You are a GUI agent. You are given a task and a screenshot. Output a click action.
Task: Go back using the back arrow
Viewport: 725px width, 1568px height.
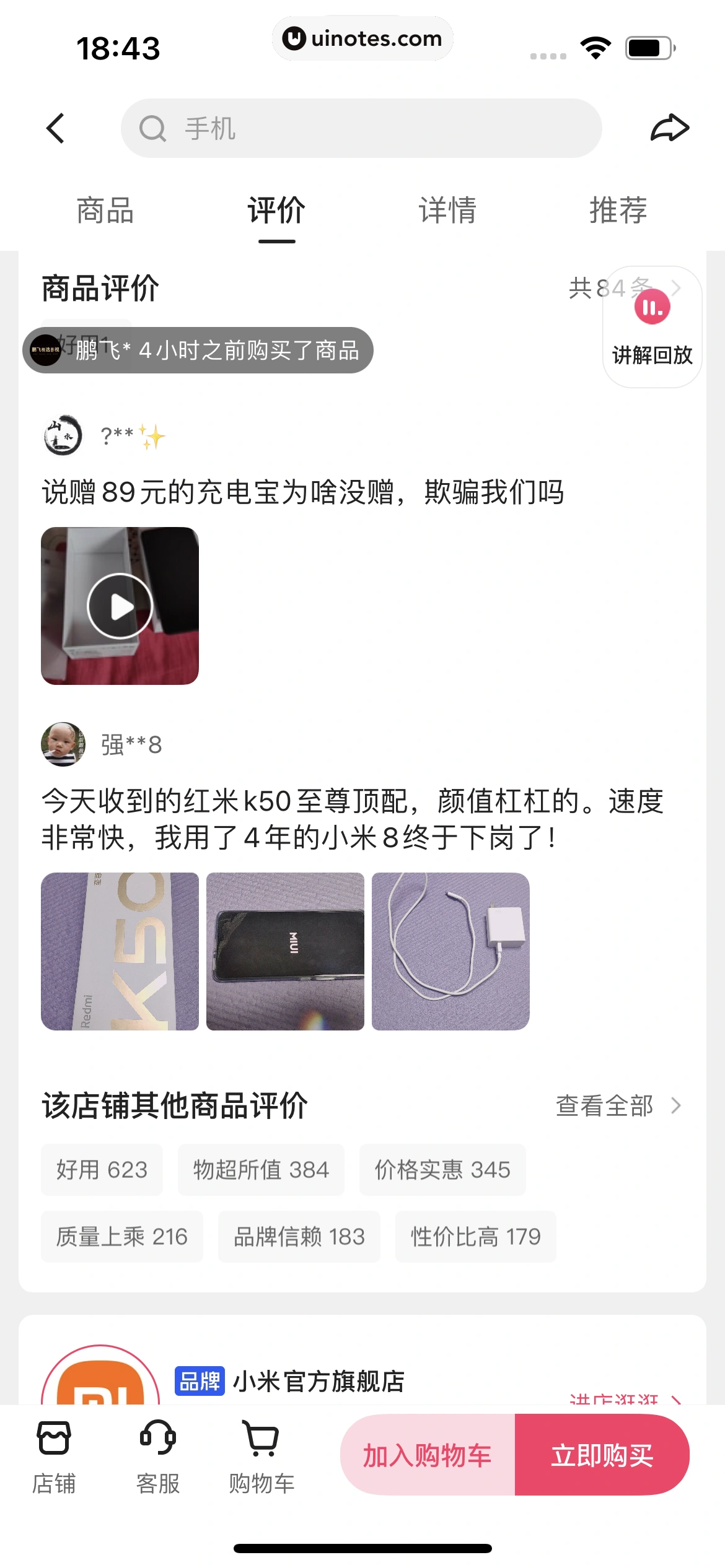click(x=56, y=128)
